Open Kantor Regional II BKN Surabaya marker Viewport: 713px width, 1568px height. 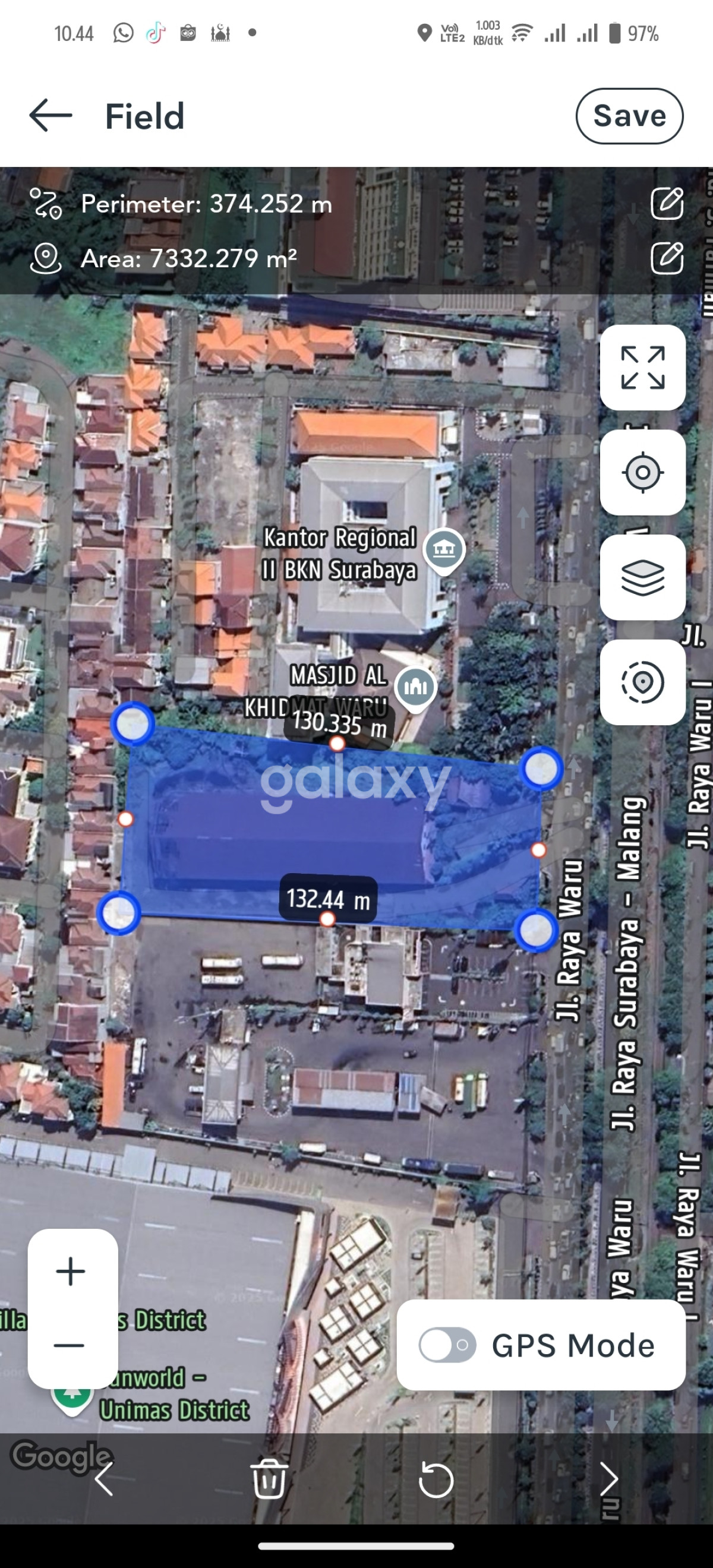click(x=444, y=548)
